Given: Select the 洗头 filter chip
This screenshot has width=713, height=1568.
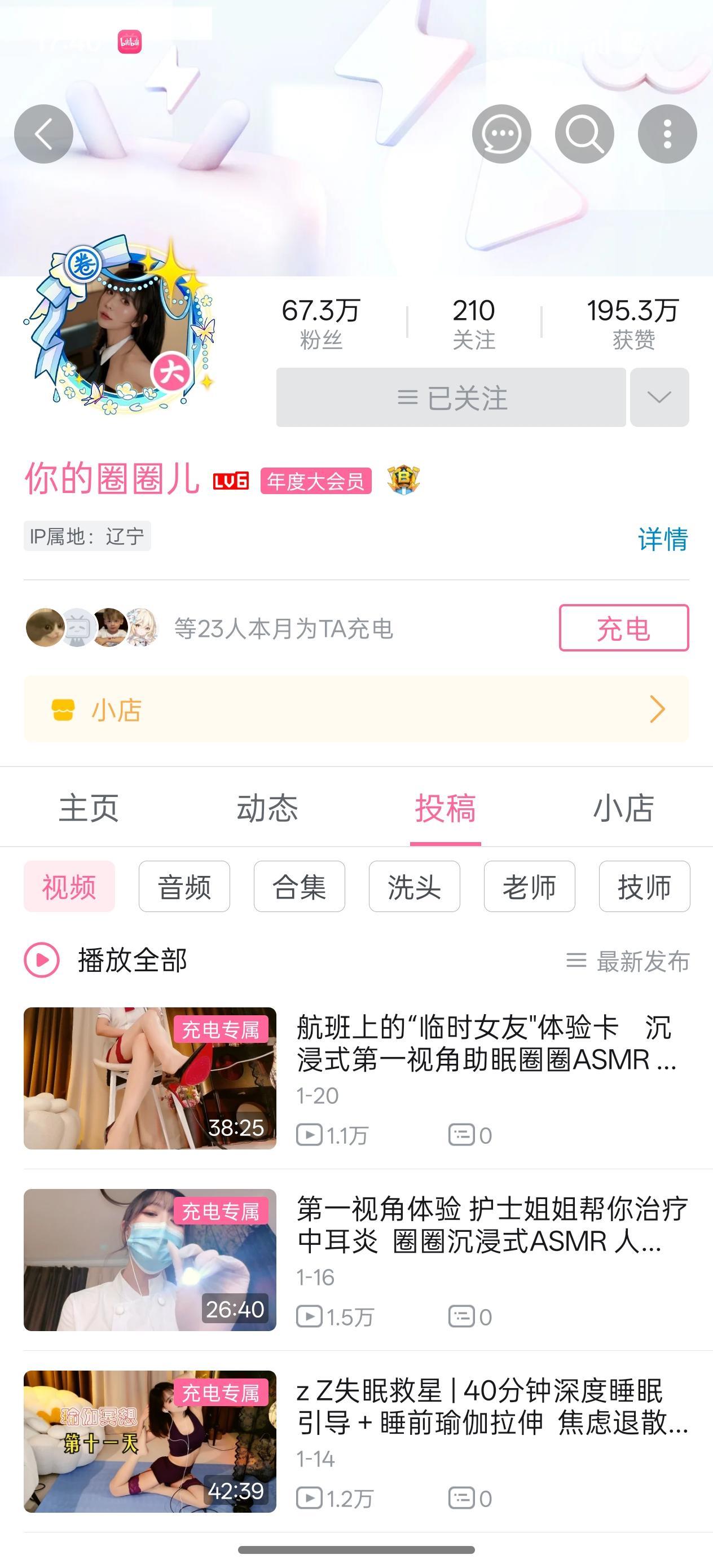Looking at the screenshot, I should point(415,887).
